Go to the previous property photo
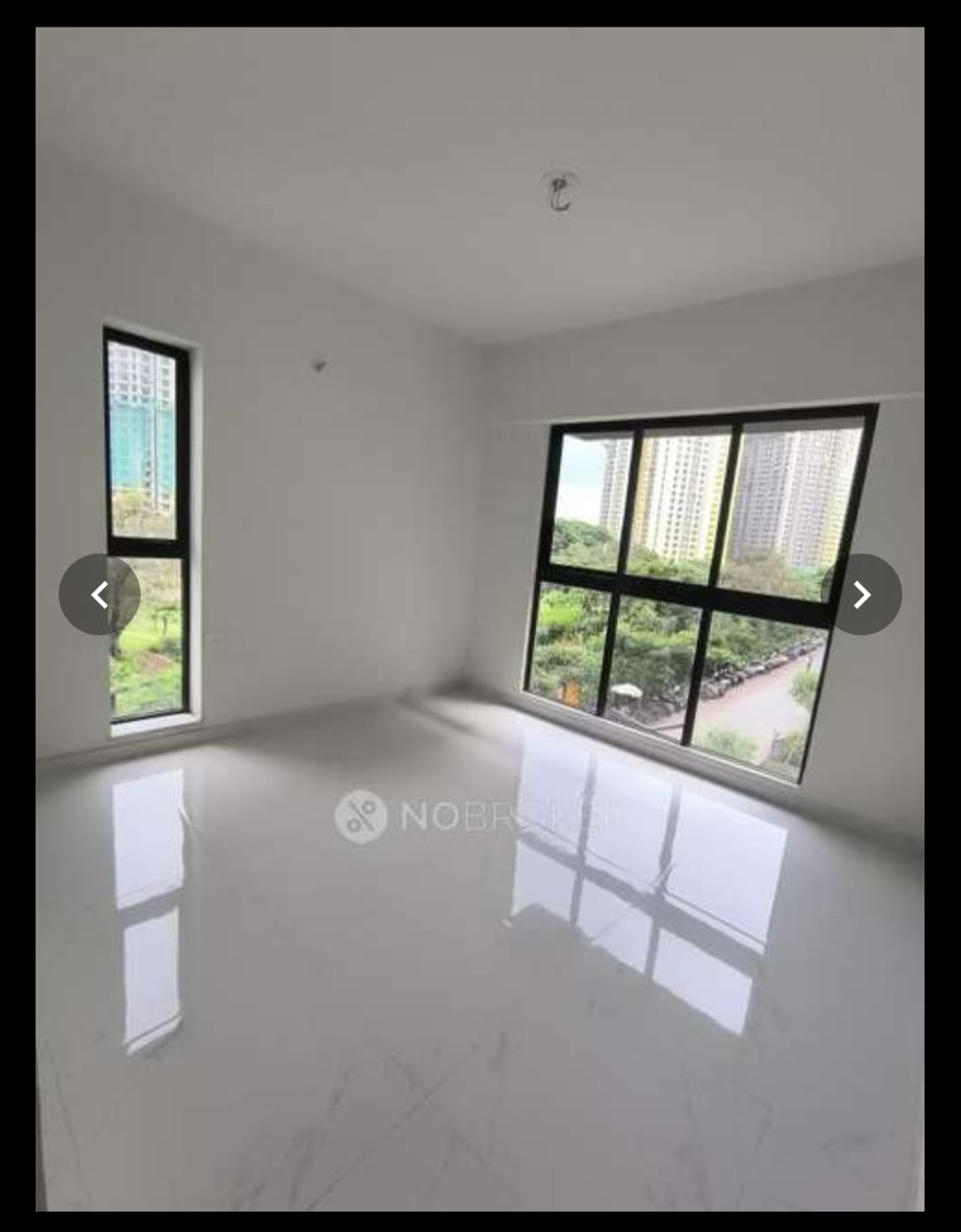The width and height of the screenshot is (961, 1232). (100, 594)
